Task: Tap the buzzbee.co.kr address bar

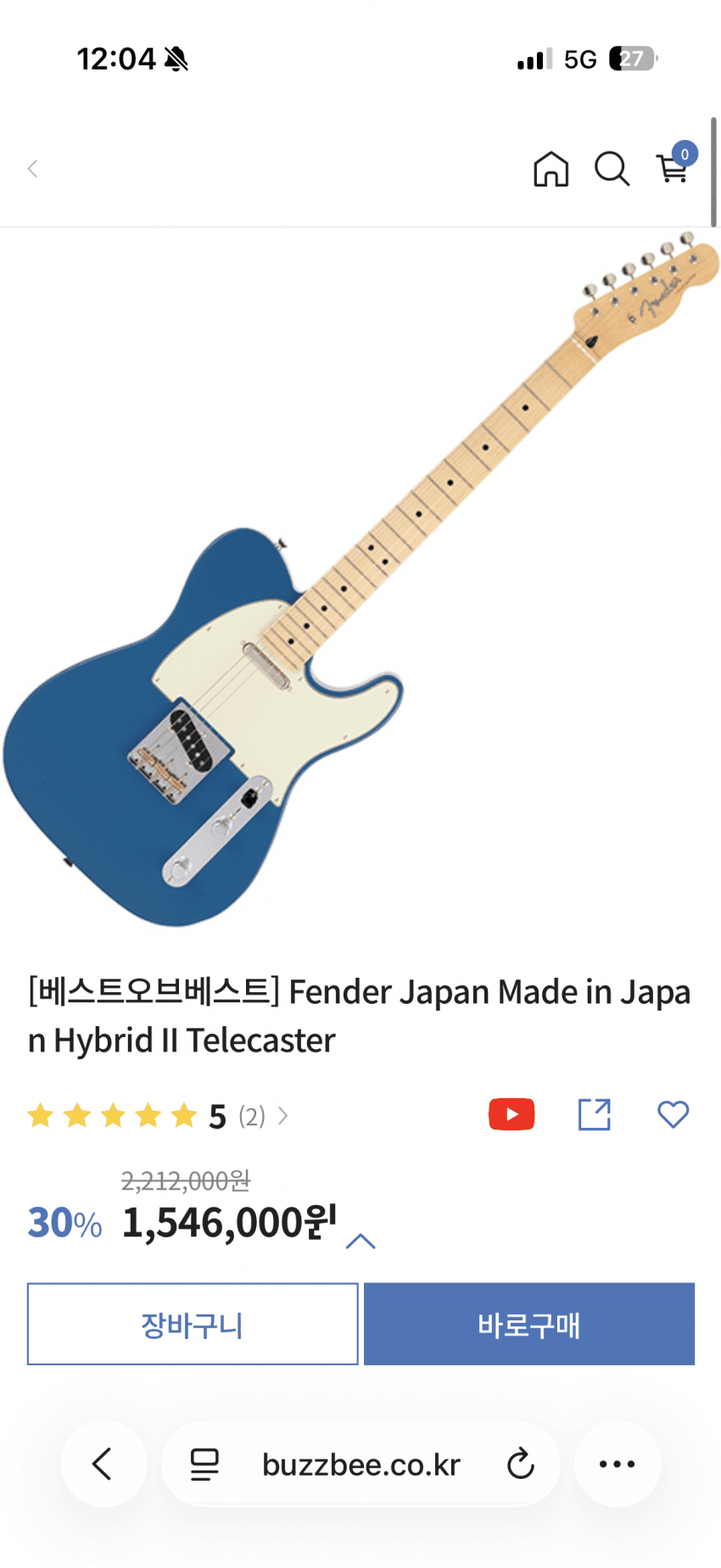Action: tap(360, 1465)
